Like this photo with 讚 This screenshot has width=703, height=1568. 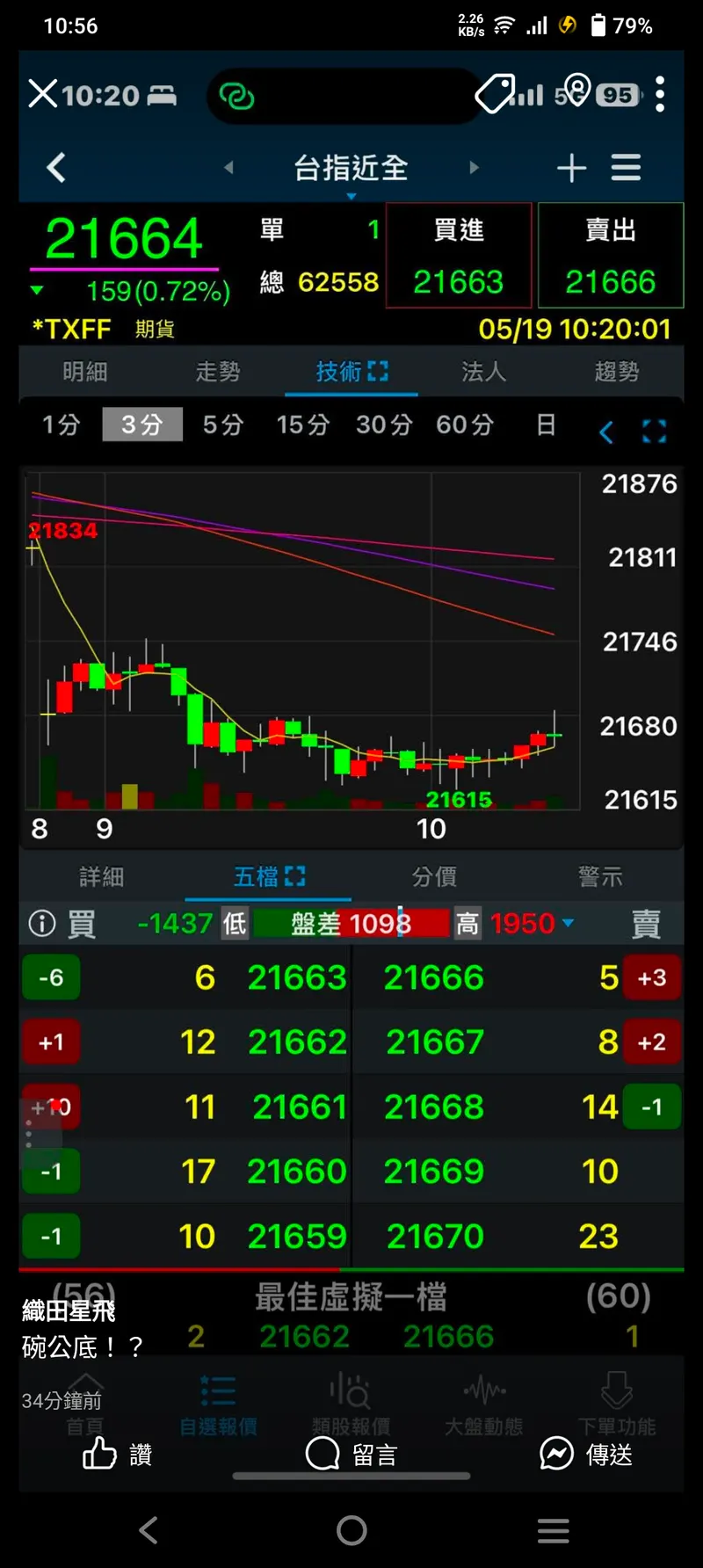(117, 1455)
